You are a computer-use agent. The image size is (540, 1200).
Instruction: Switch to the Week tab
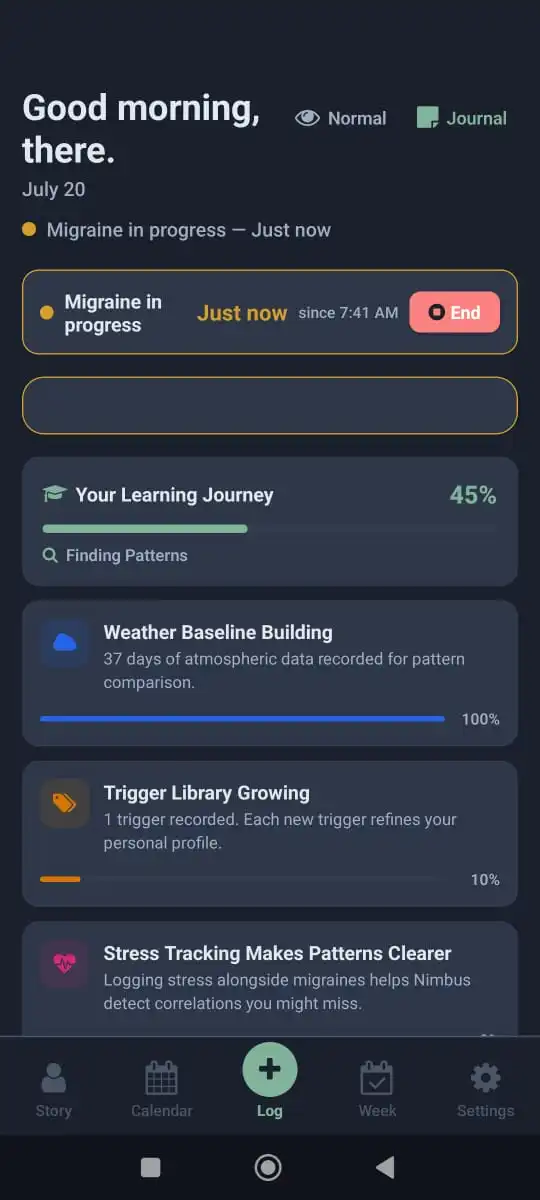click(377, 1090)
